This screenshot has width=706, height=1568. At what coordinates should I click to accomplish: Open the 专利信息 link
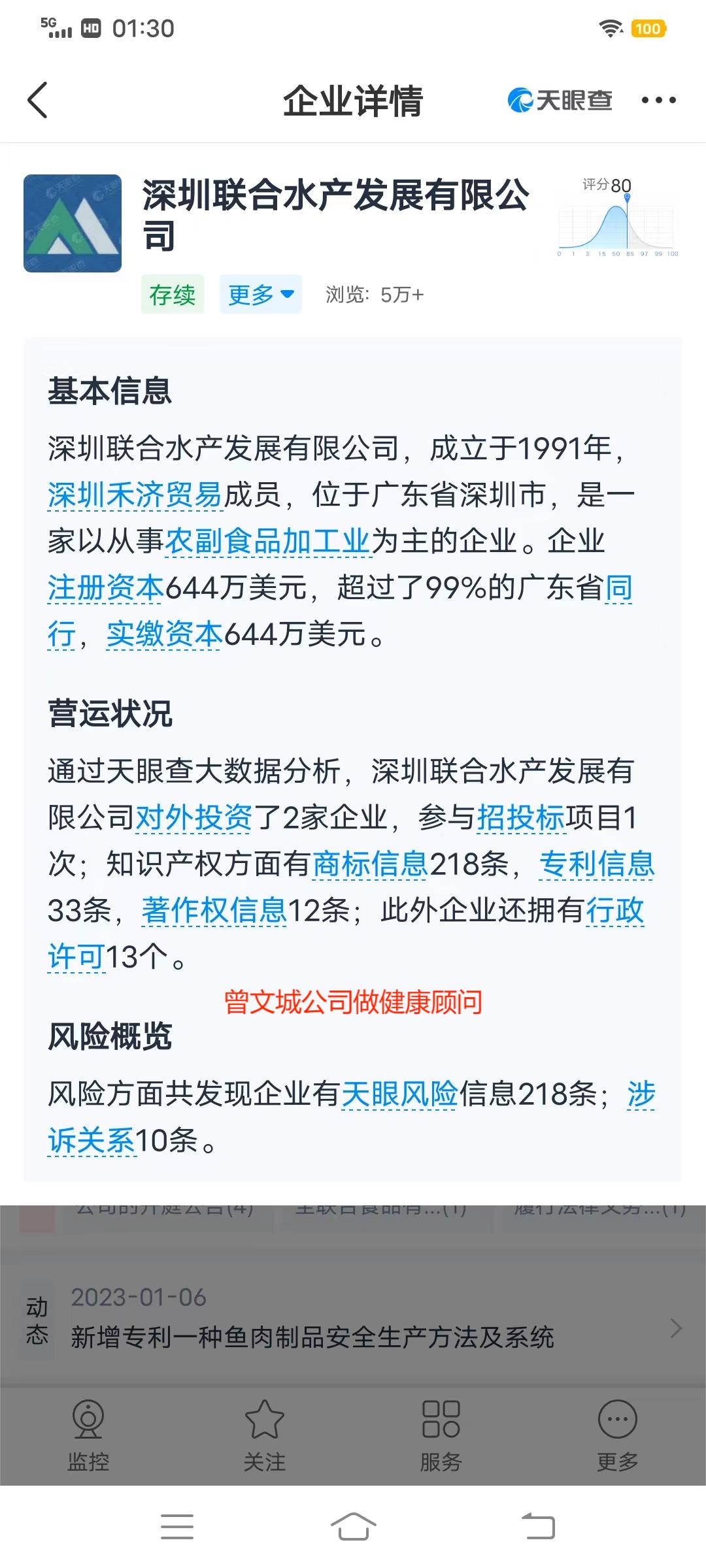597,864
